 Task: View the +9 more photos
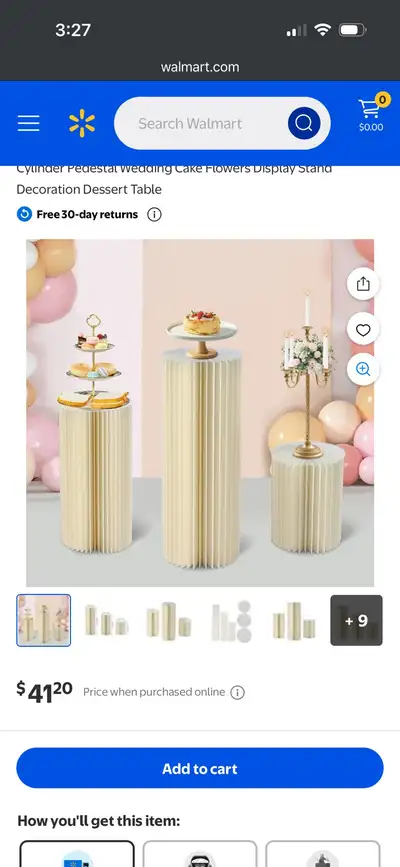tap(356, 620)
